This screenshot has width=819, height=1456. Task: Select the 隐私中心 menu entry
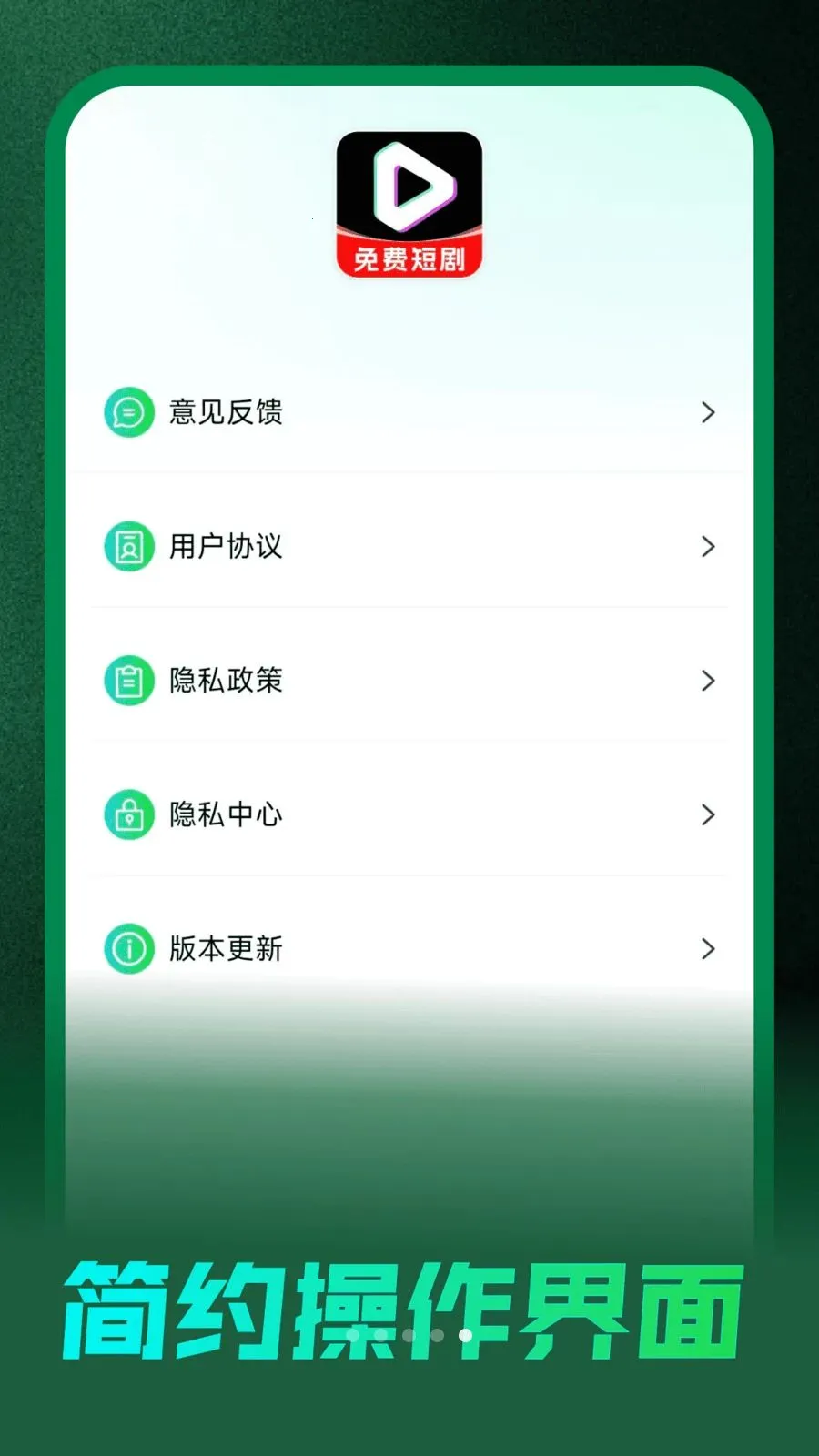[x=227, y=814]
